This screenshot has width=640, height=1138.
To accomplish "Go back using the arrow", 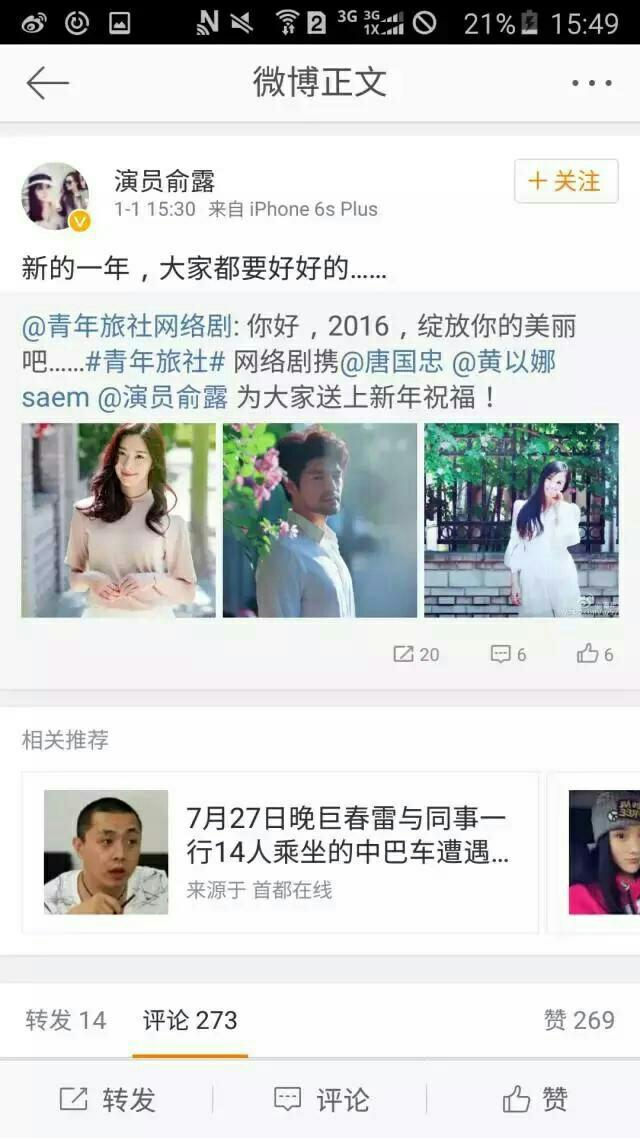I will click(x=47, y=84).
